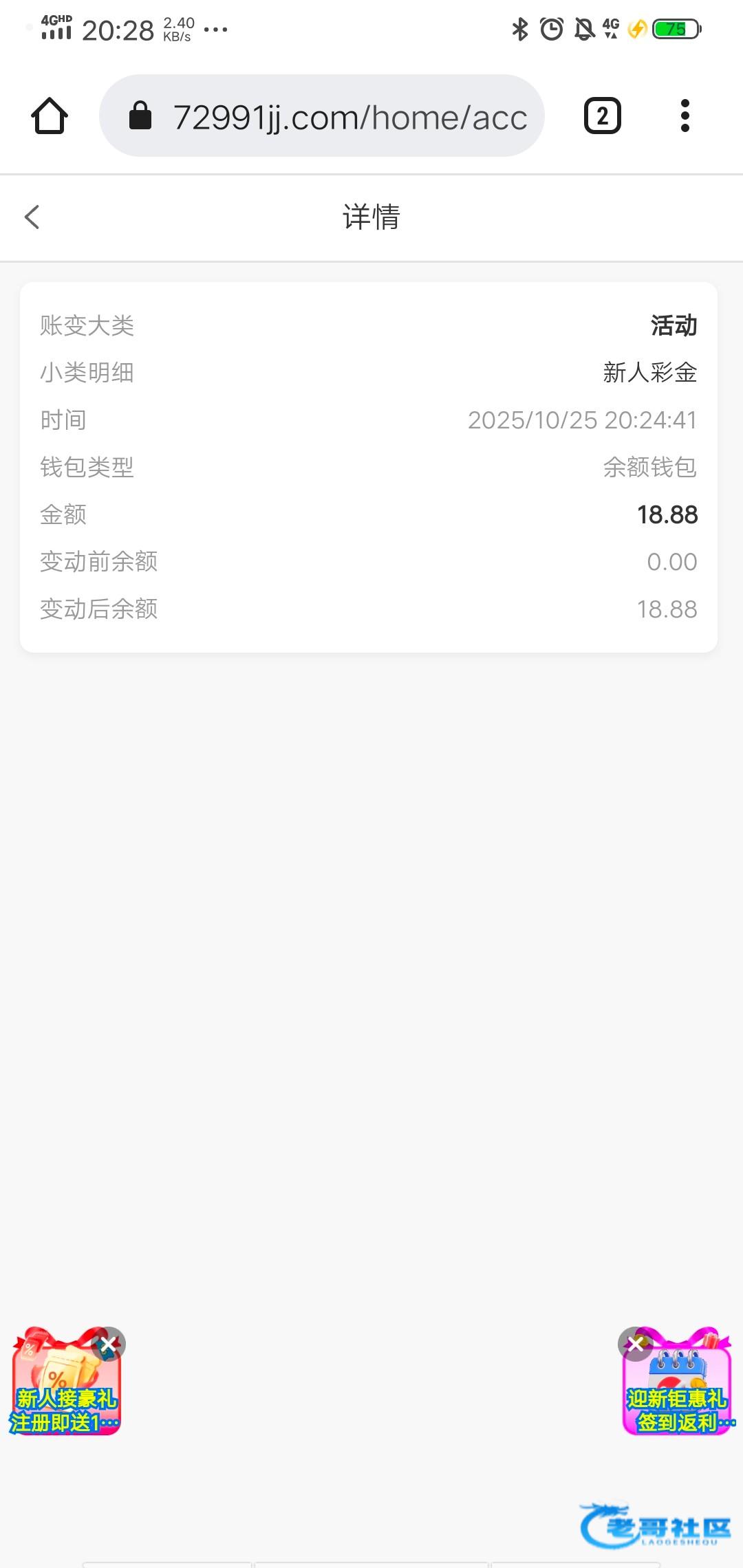Close the 迎新钜惠礼 floating banner
Viewport: 743px width, 1568px height.
tap(635, 1343)
